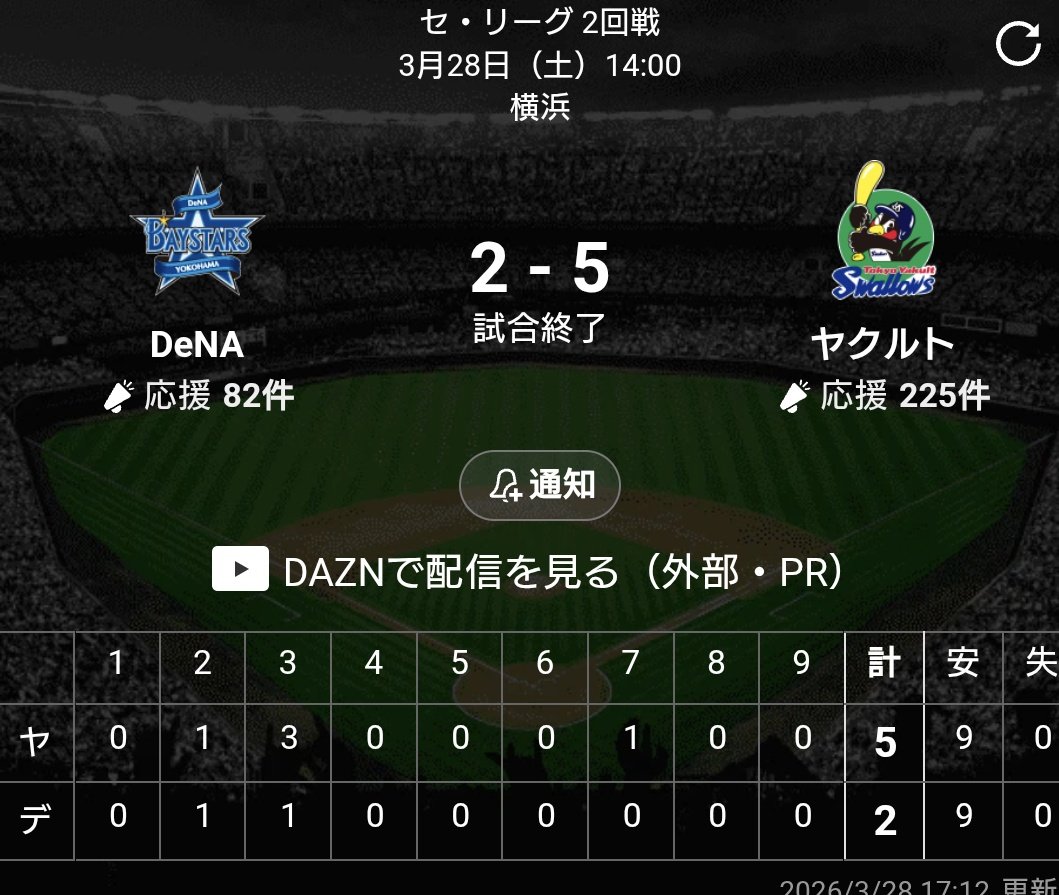This screenshot has height=895, width=1059.
Task: Refresh the game score
Action: (1018, 45)
